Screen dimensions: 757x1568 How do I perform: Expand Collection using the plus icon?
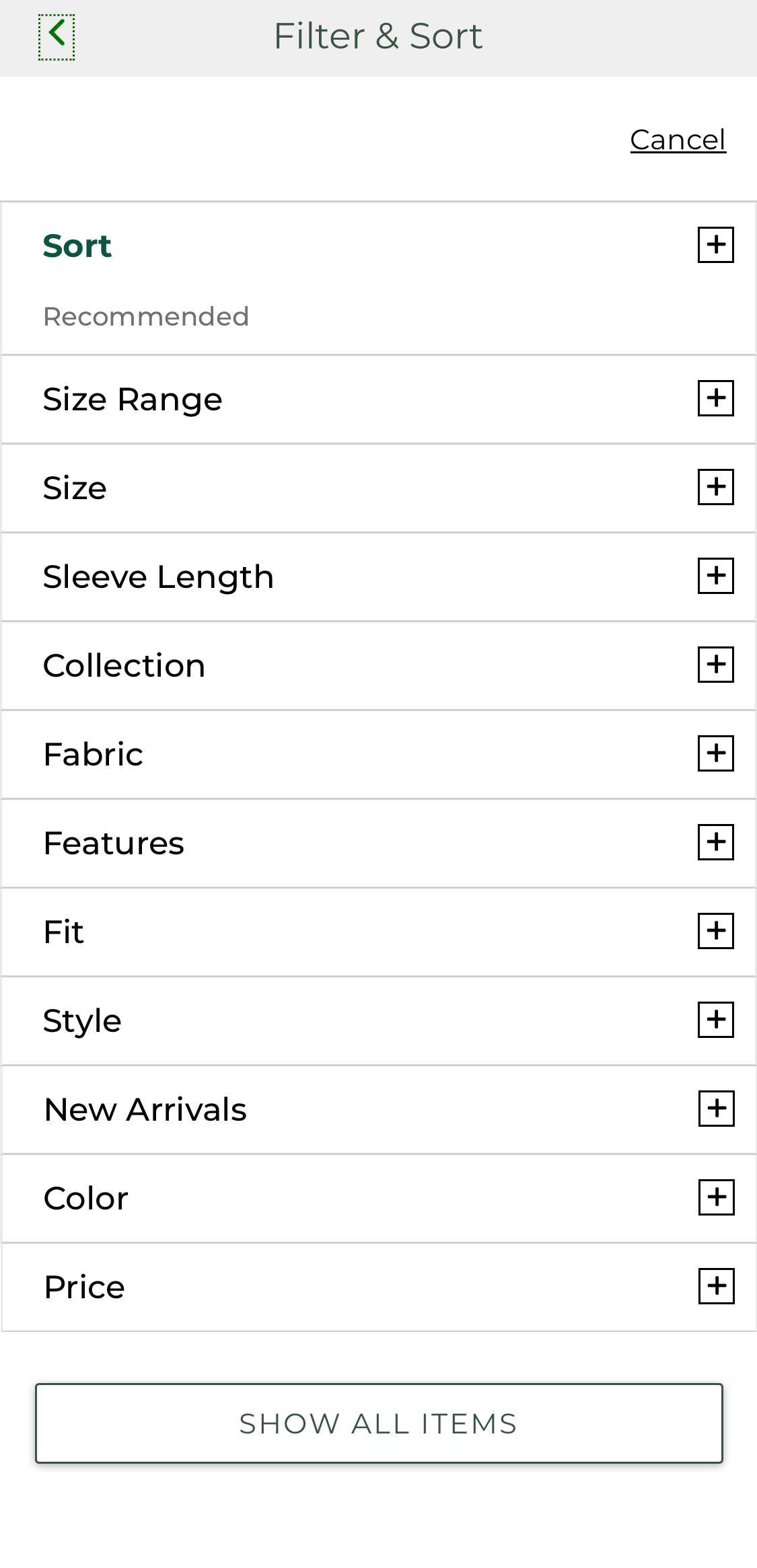[715, 665]
